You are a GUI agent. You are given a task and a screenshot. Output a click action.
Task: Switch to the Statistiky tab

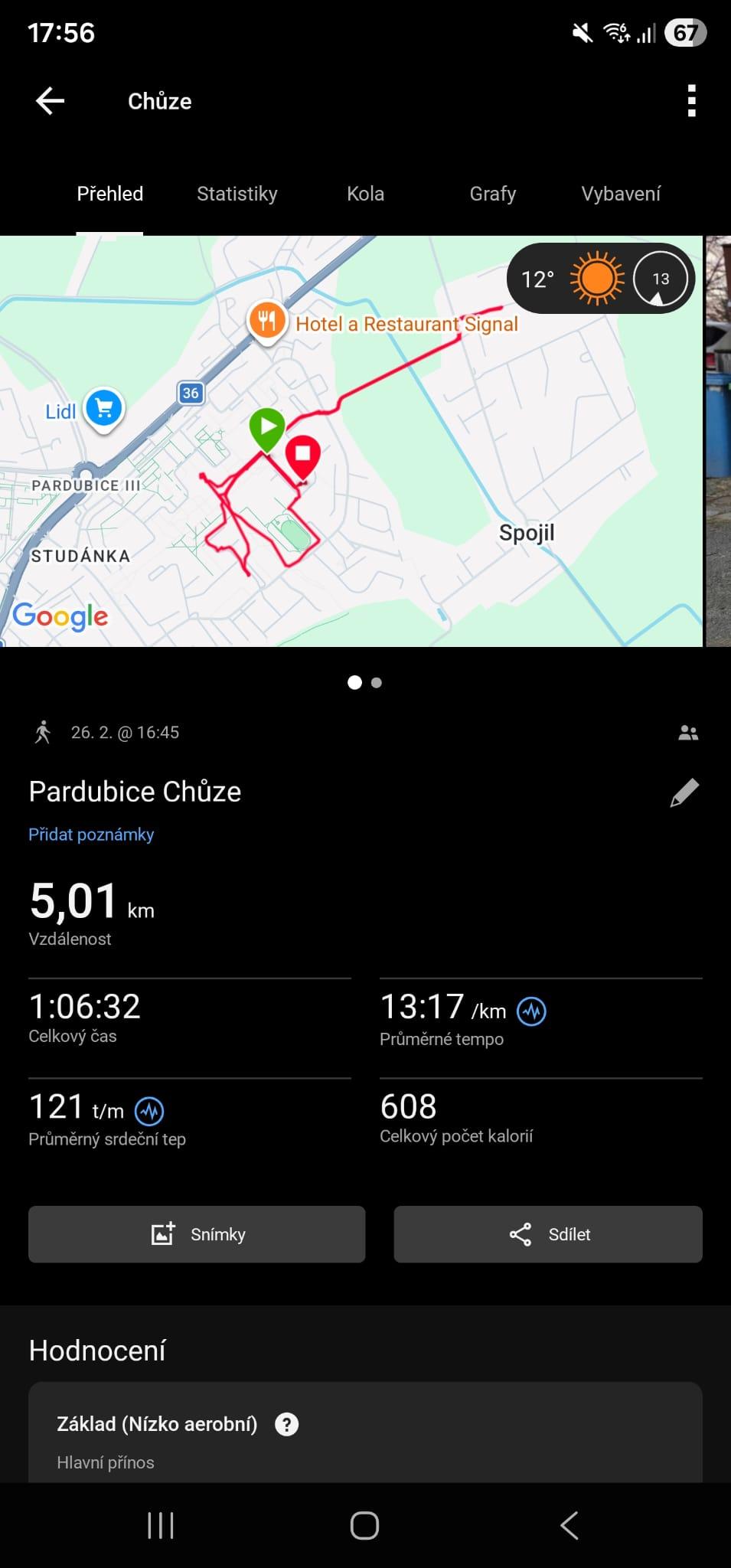point(237,194)
